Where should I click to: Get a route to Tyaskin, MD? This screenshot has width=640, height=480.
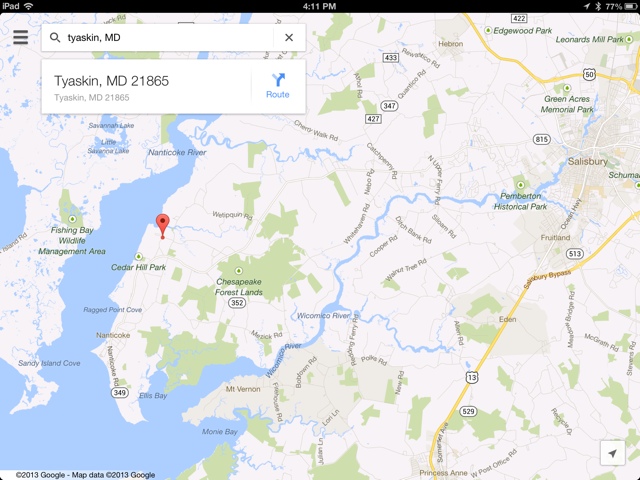coord(277,86)
